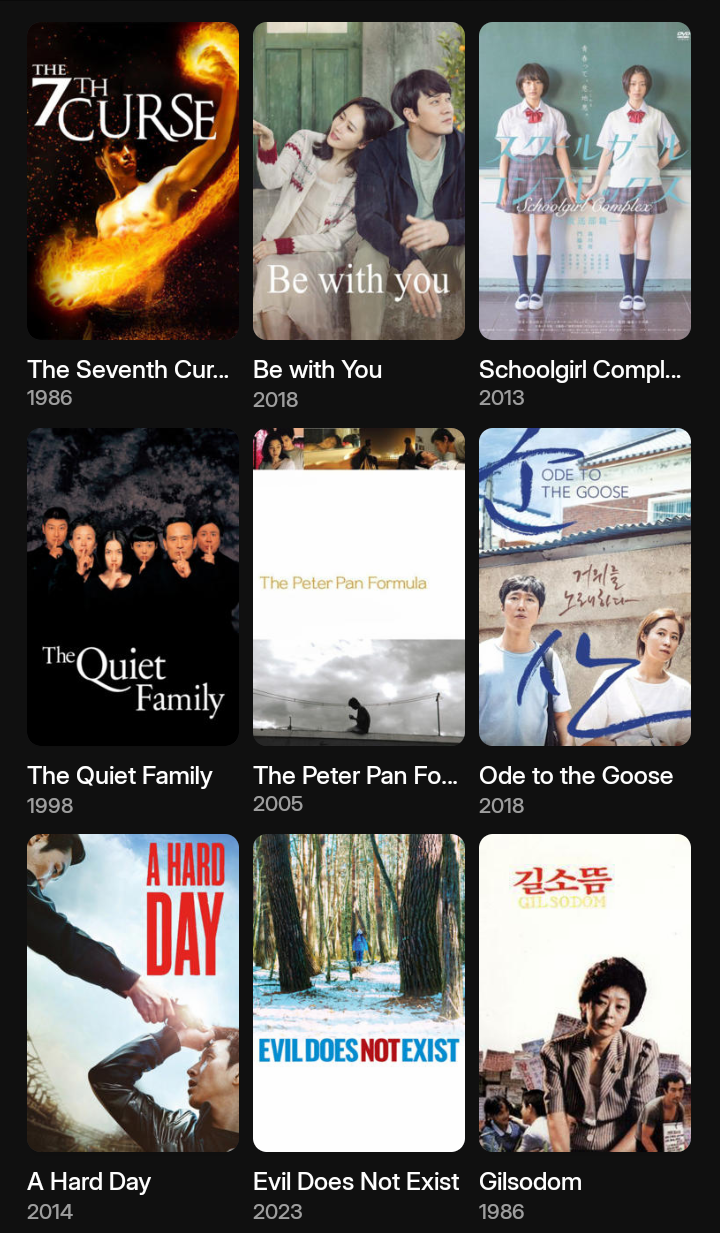
Task: Open Schoolgirl Complex from 2013
Action: coord(585,181)
